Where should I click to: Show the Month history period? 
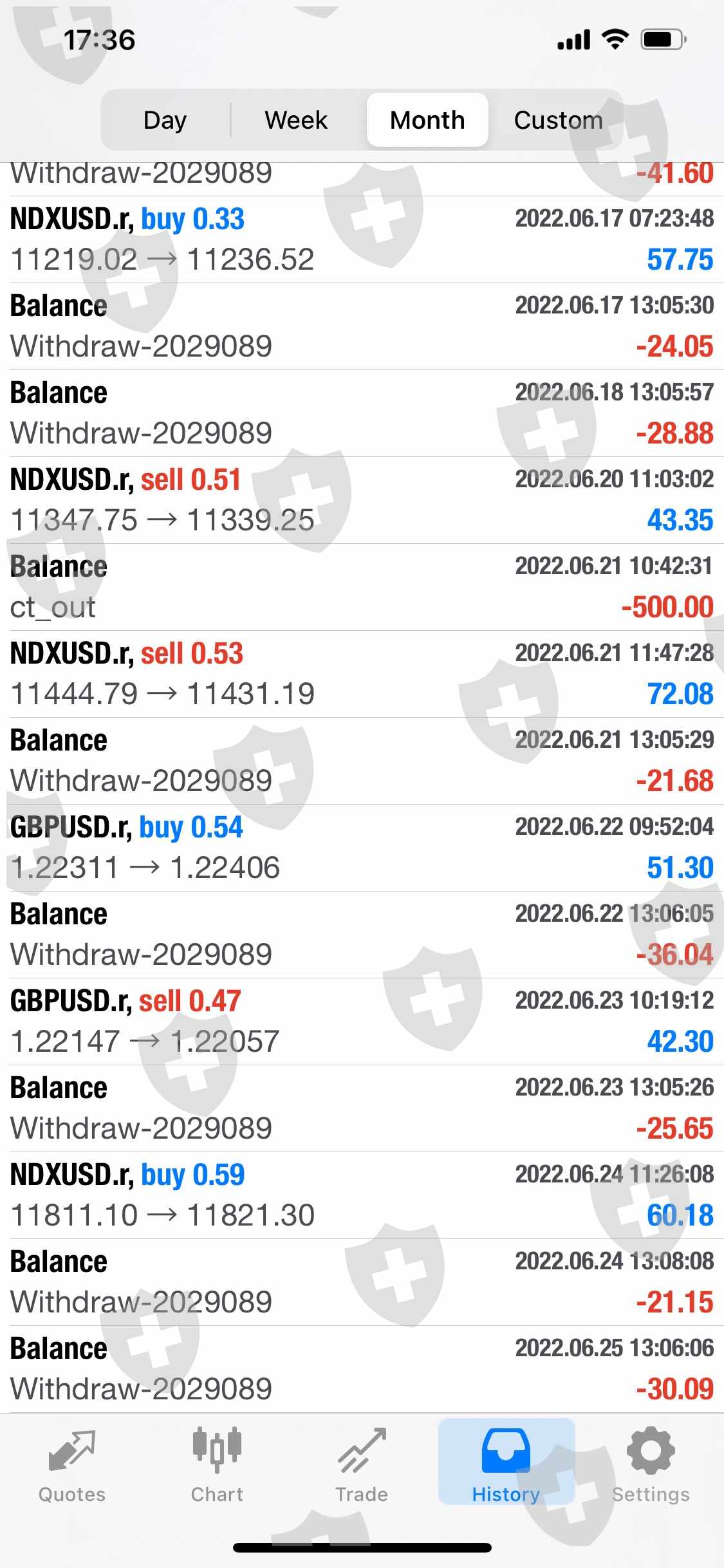pyautogui.click(x=427, y=120)
